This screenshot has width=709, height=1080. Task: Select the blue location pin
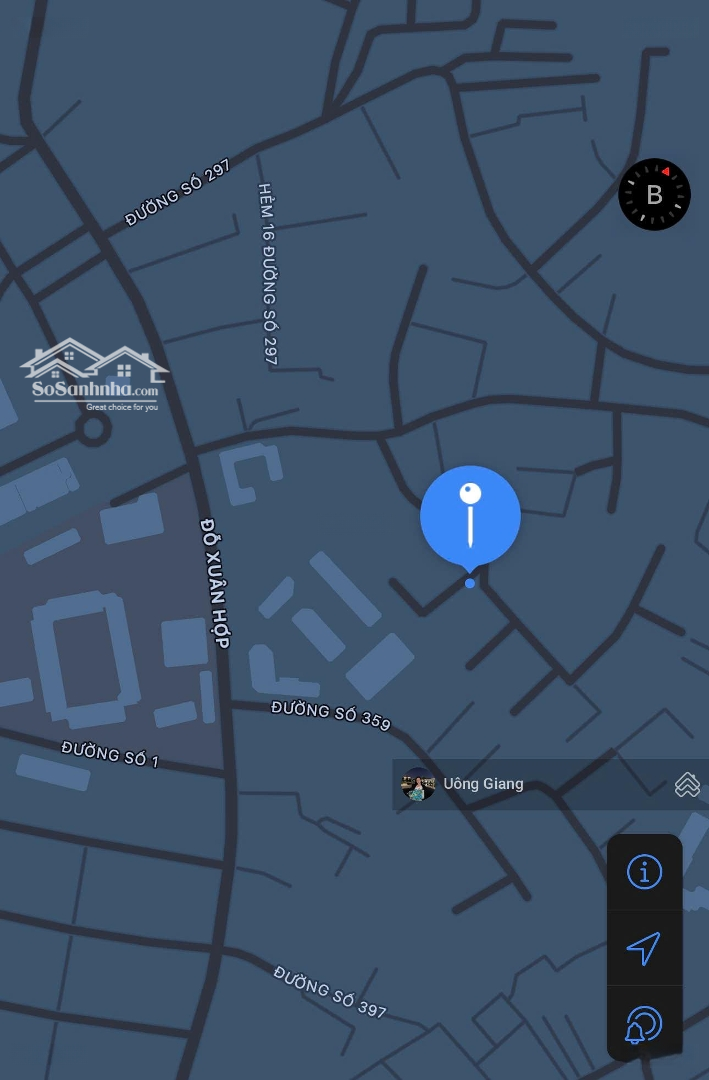pos(470,517)
